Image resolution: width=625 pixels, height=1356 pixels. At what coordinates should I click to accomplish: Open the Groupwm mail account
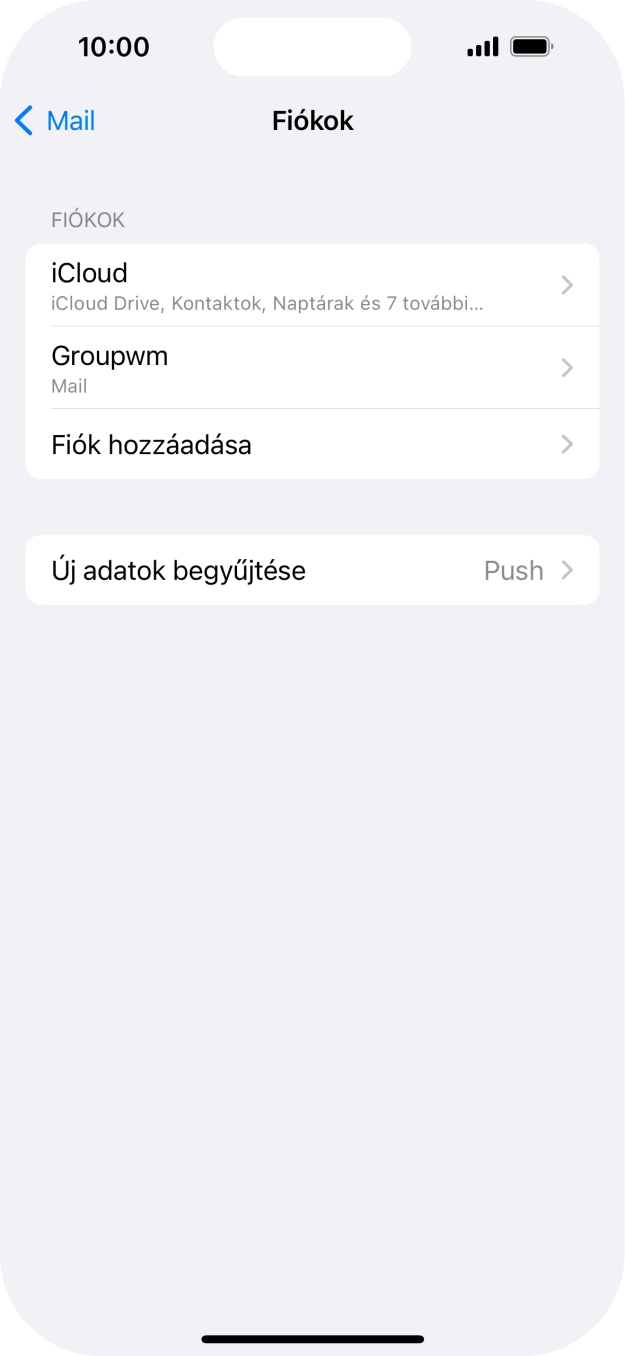click(312, 368)
